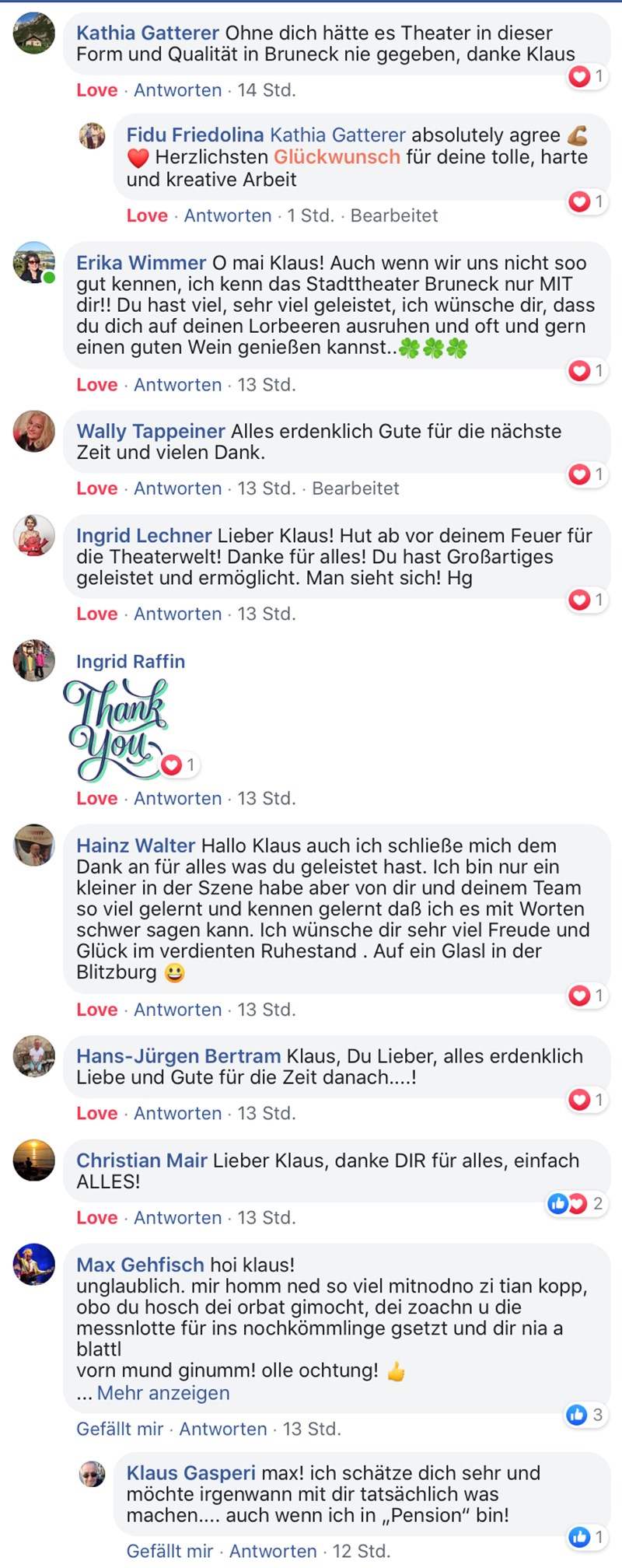The width and height of the screenshot is (622, 1568).
Task: Reply to Hans-Jürgen Bertram's comment
Action: tap(177, 1114)
